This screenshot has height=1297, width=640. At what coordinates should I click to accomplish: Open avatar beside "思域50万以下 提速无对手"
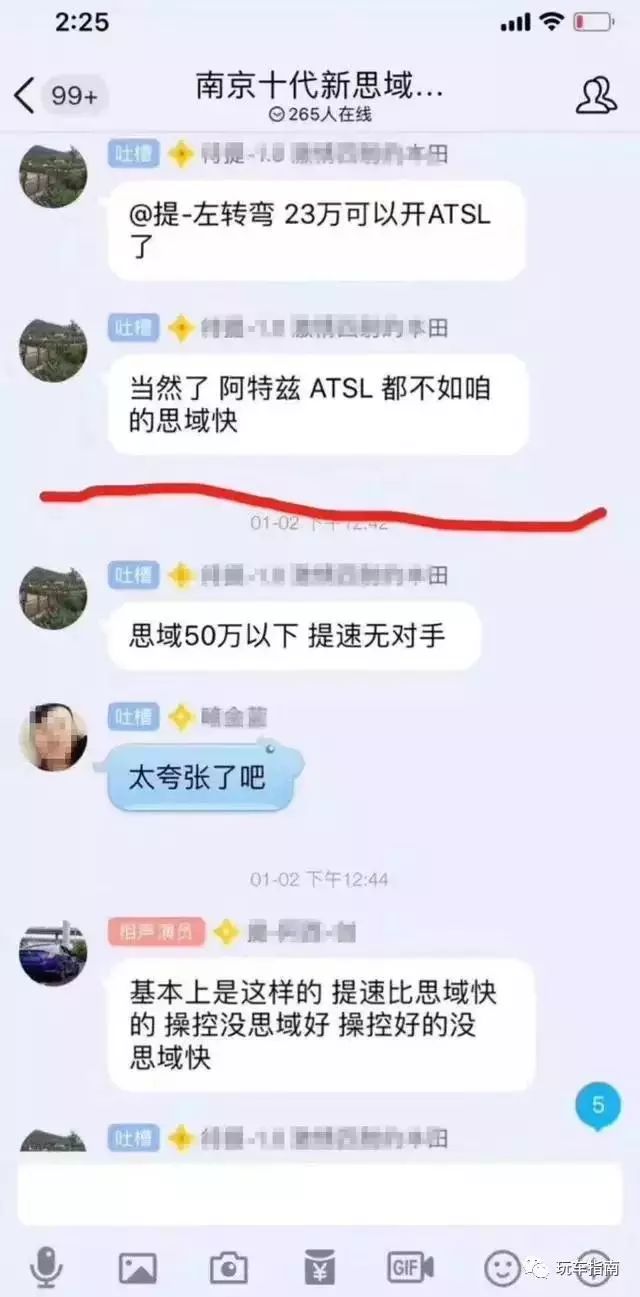53,595
